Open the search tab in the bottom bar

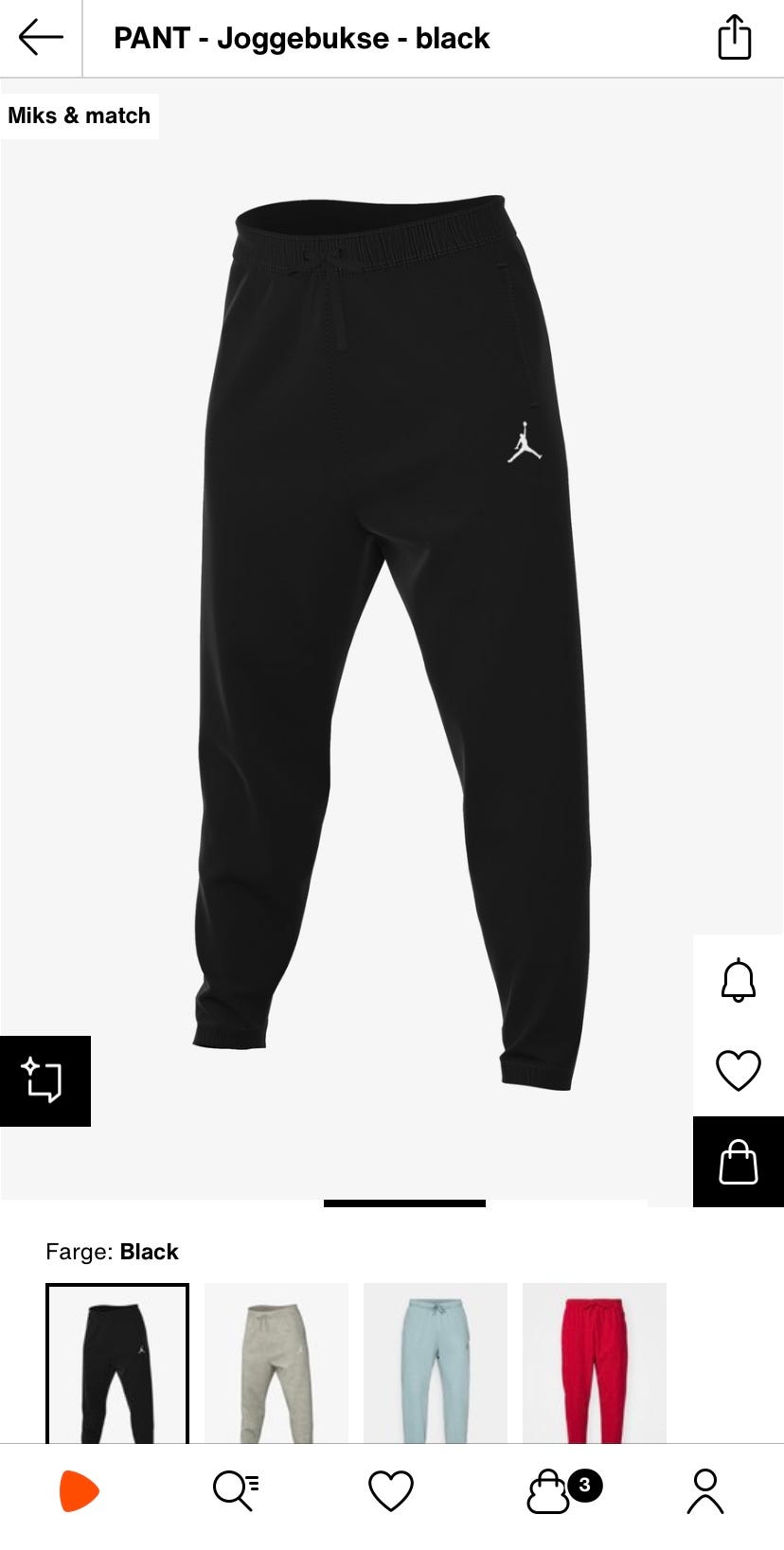[x=236, y=1491]
